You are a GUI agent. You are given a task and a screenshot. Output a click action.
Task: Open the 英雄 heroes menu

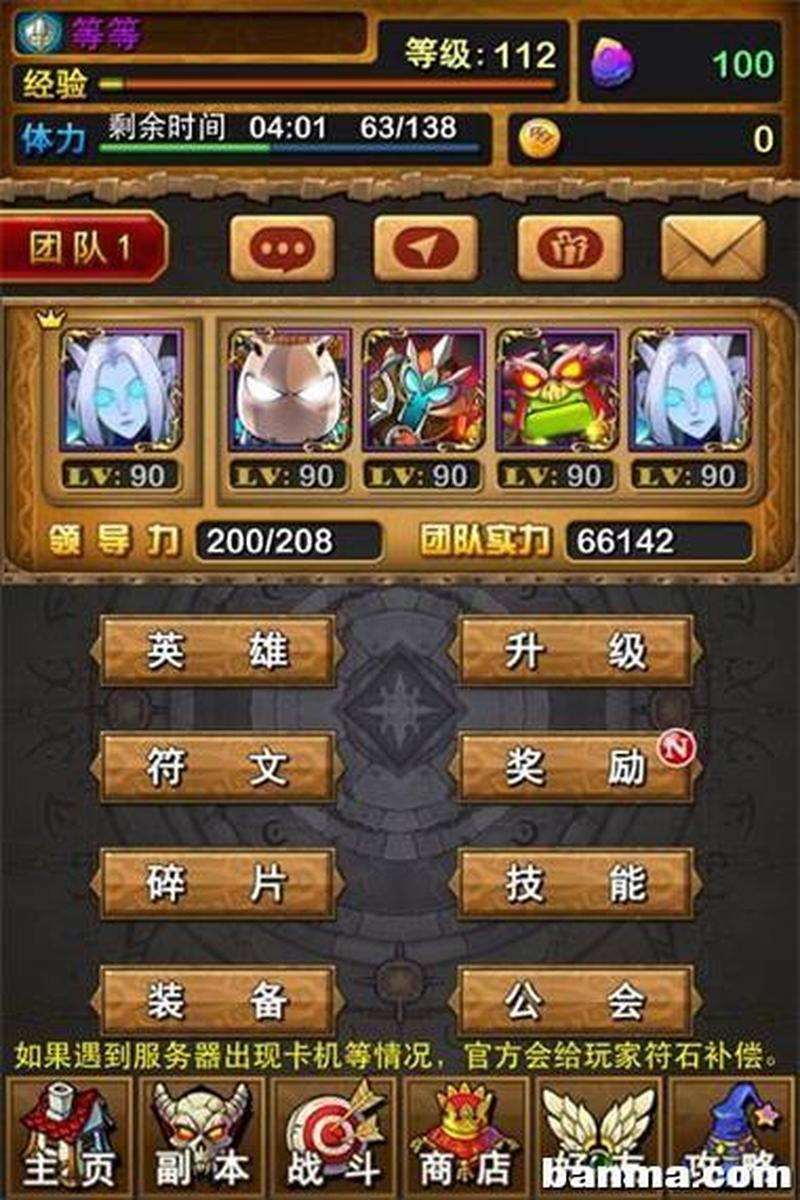pyautogui.click(x=218, y=652)
